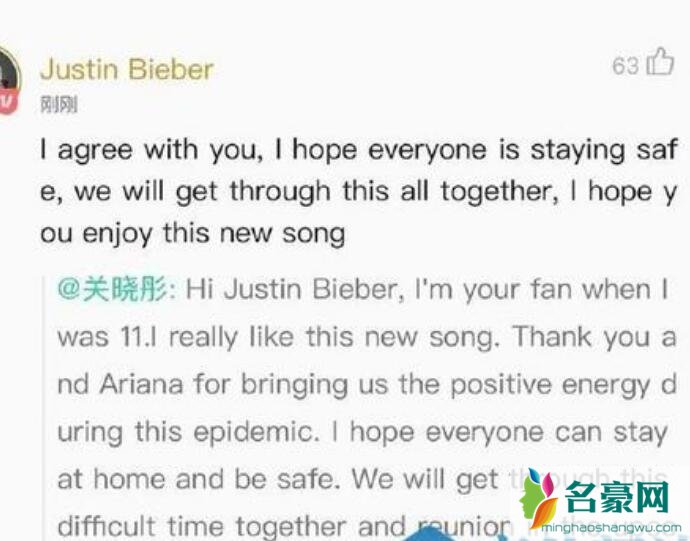The image size is (690, 541).
Task: Like Justin Bieber's comment
Action: coord(660,64)
